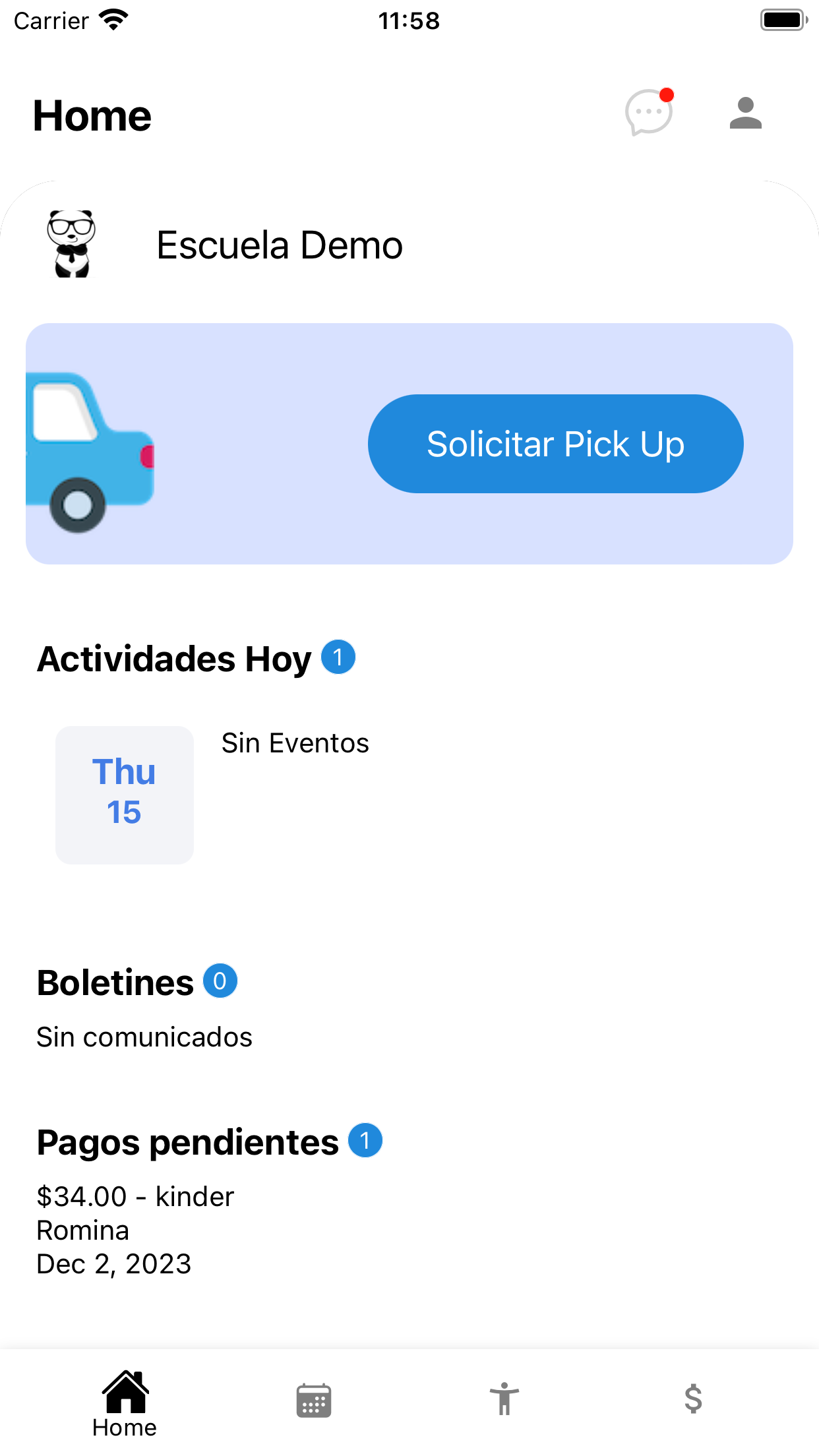Expand the Boletines section
The image size is (819, 1456).
click(x=115, y=982)
